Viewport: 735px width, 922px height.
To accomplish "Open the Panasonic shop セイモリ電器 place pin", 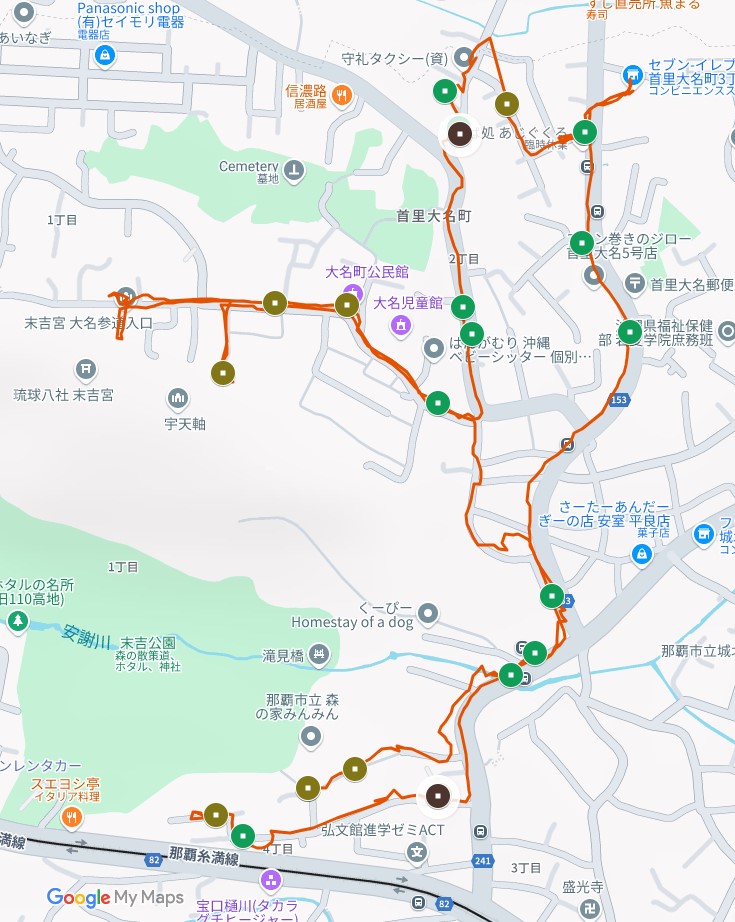I will [x=102, y=56].
